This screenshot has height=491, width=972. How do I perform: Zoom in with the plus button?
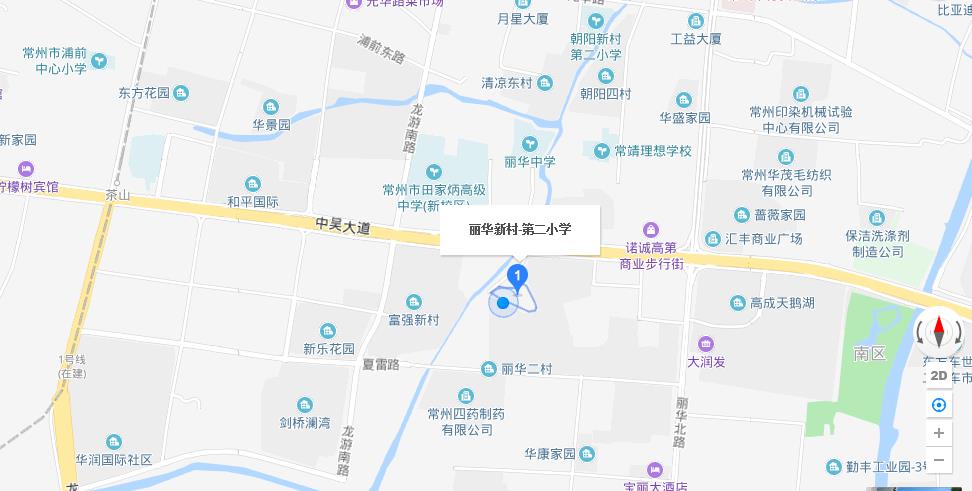point(939,433)
